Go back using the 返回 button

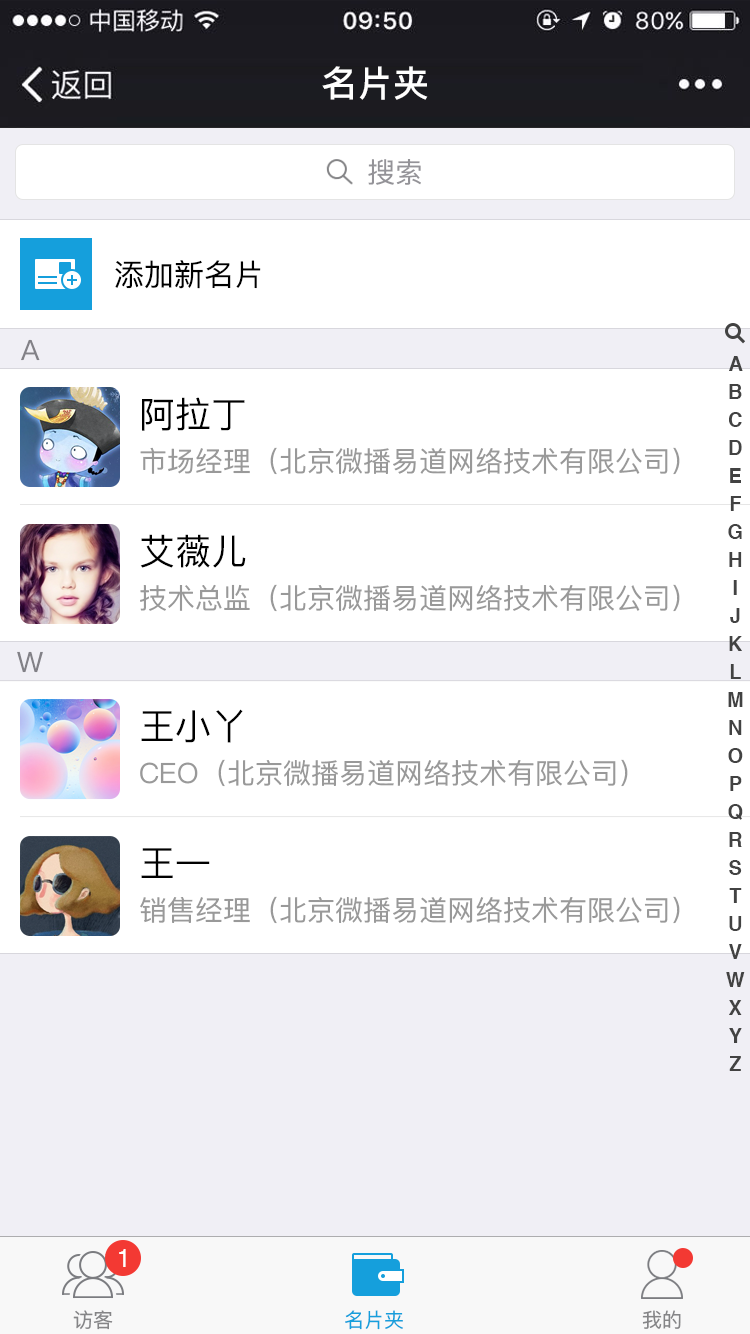coord(68,85)
